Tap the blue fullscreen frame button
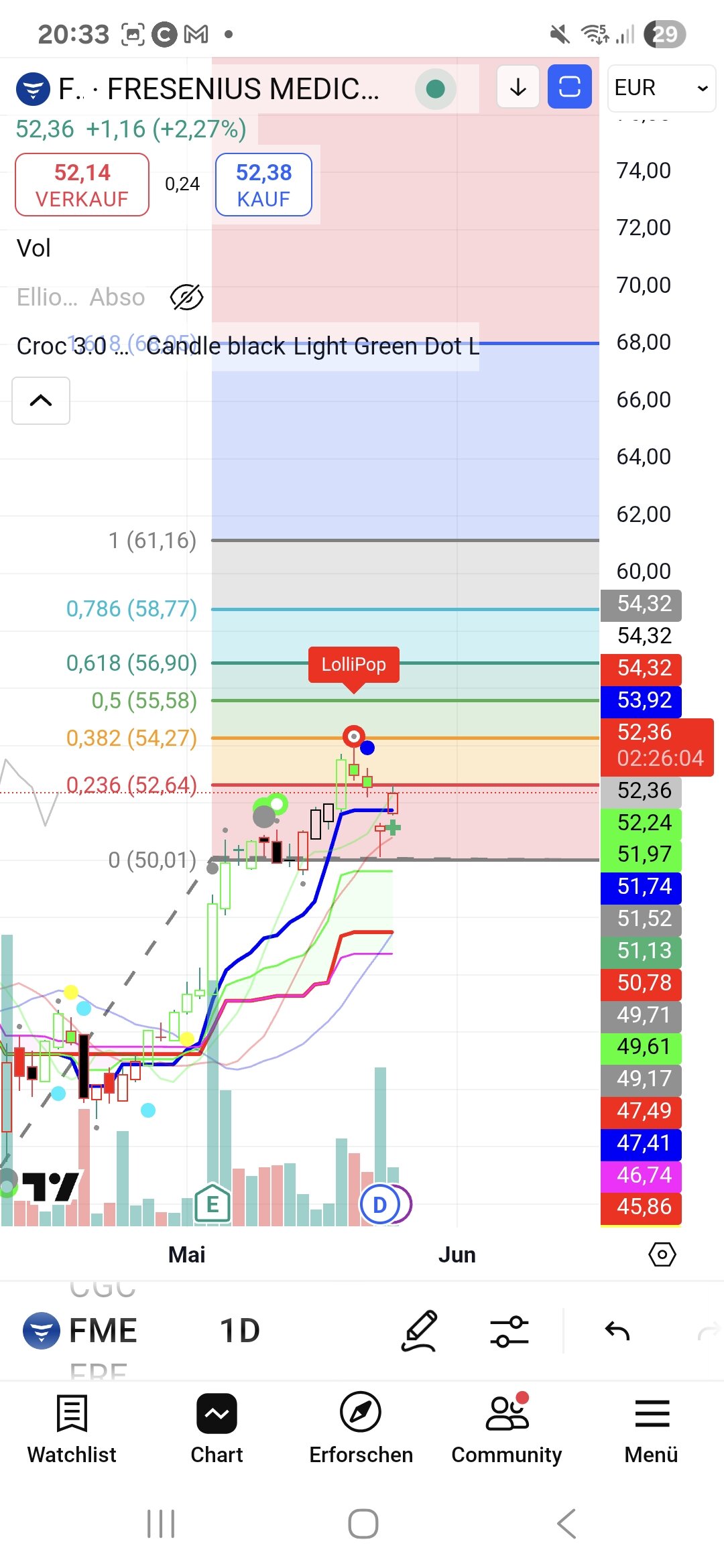Screen dimensions: 724x1568 tap(569, 87)
